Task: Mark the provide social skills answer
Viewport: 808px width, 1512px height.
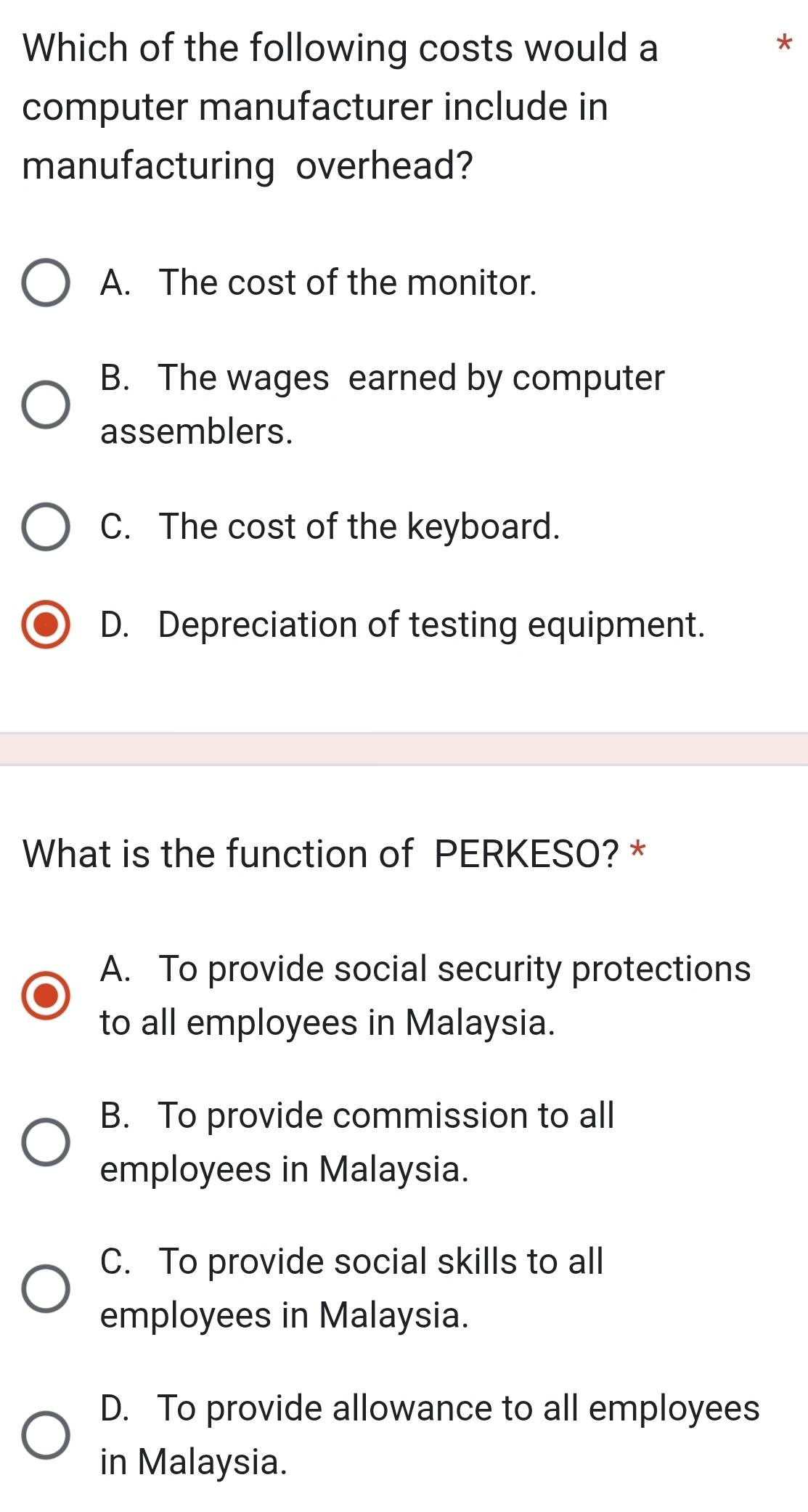Action: (x=46, y=1289)
